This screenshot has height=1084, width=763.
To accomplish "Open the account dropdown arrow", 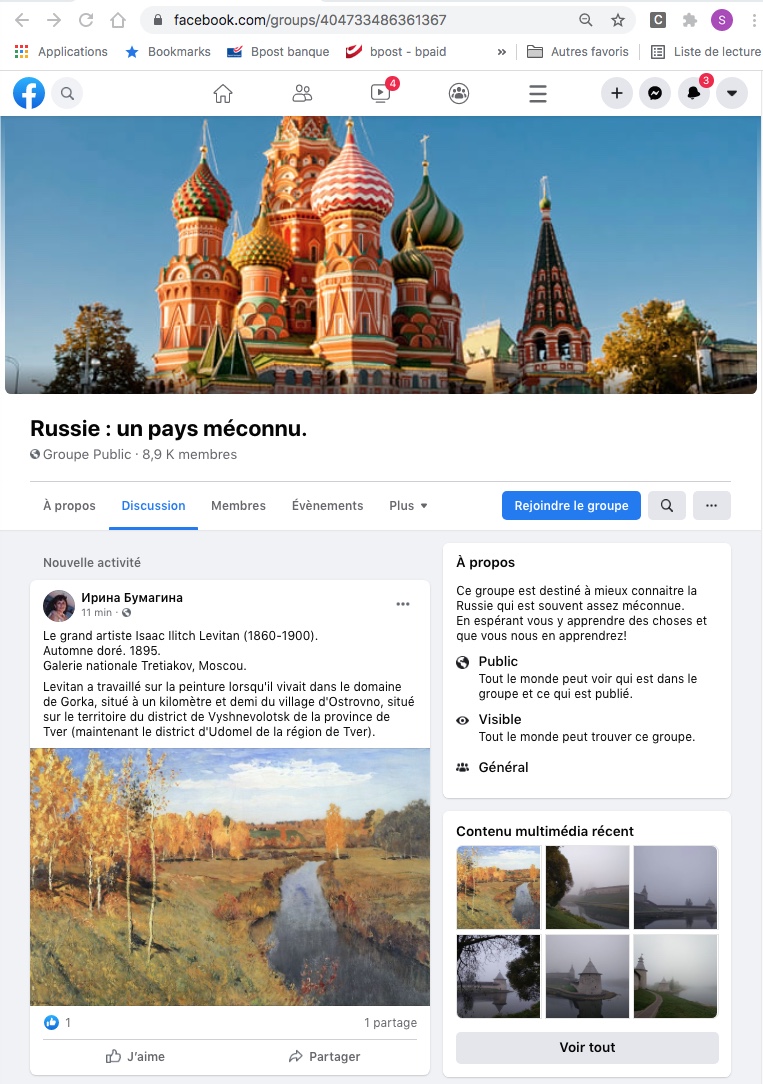I will coord(732,94).
